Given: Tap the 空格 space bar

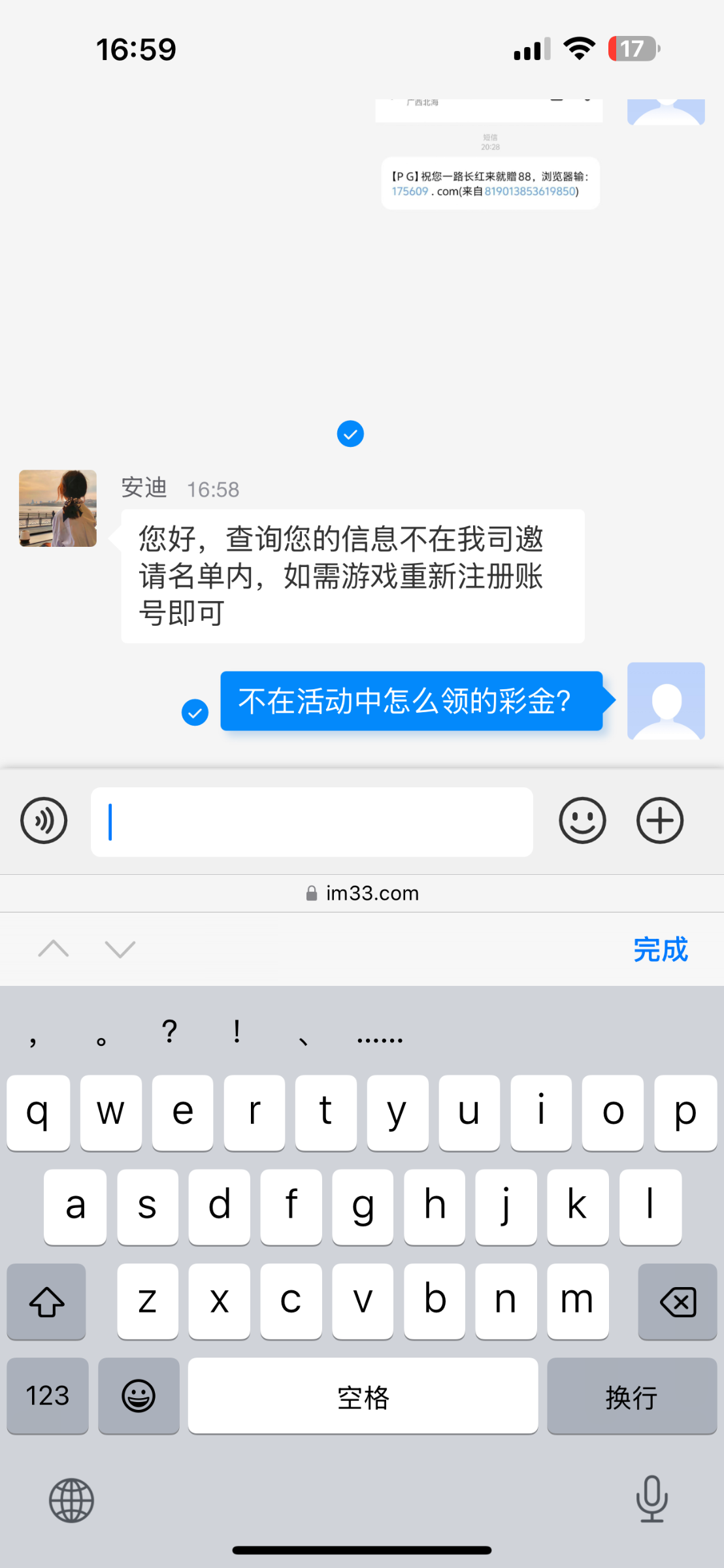Looking at the screenshot, I should click(x=363, y=1396).
